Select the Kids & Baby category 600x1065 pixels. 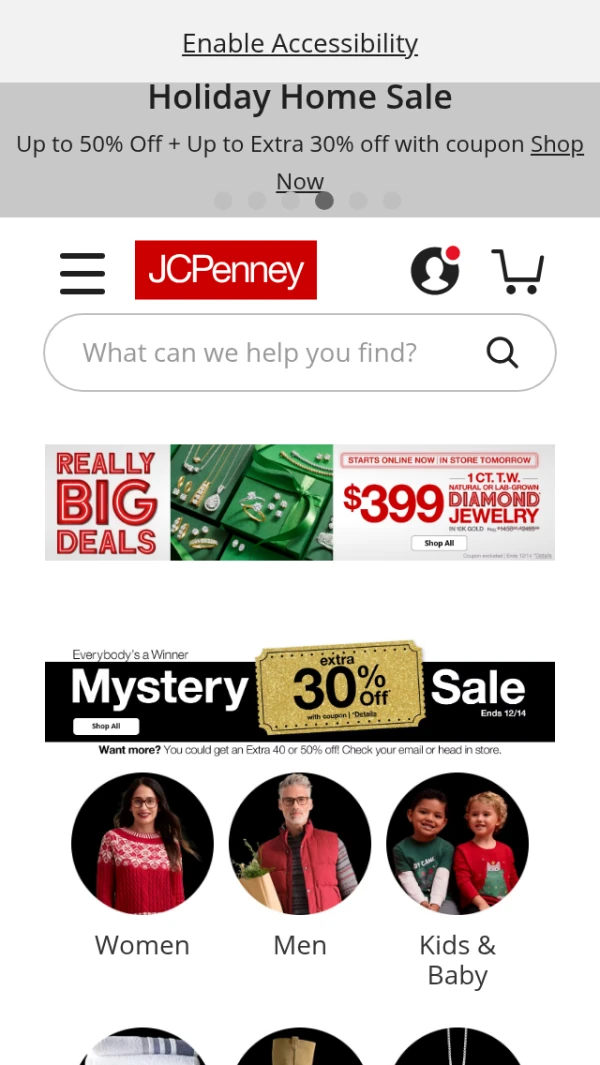click(457, 844)
